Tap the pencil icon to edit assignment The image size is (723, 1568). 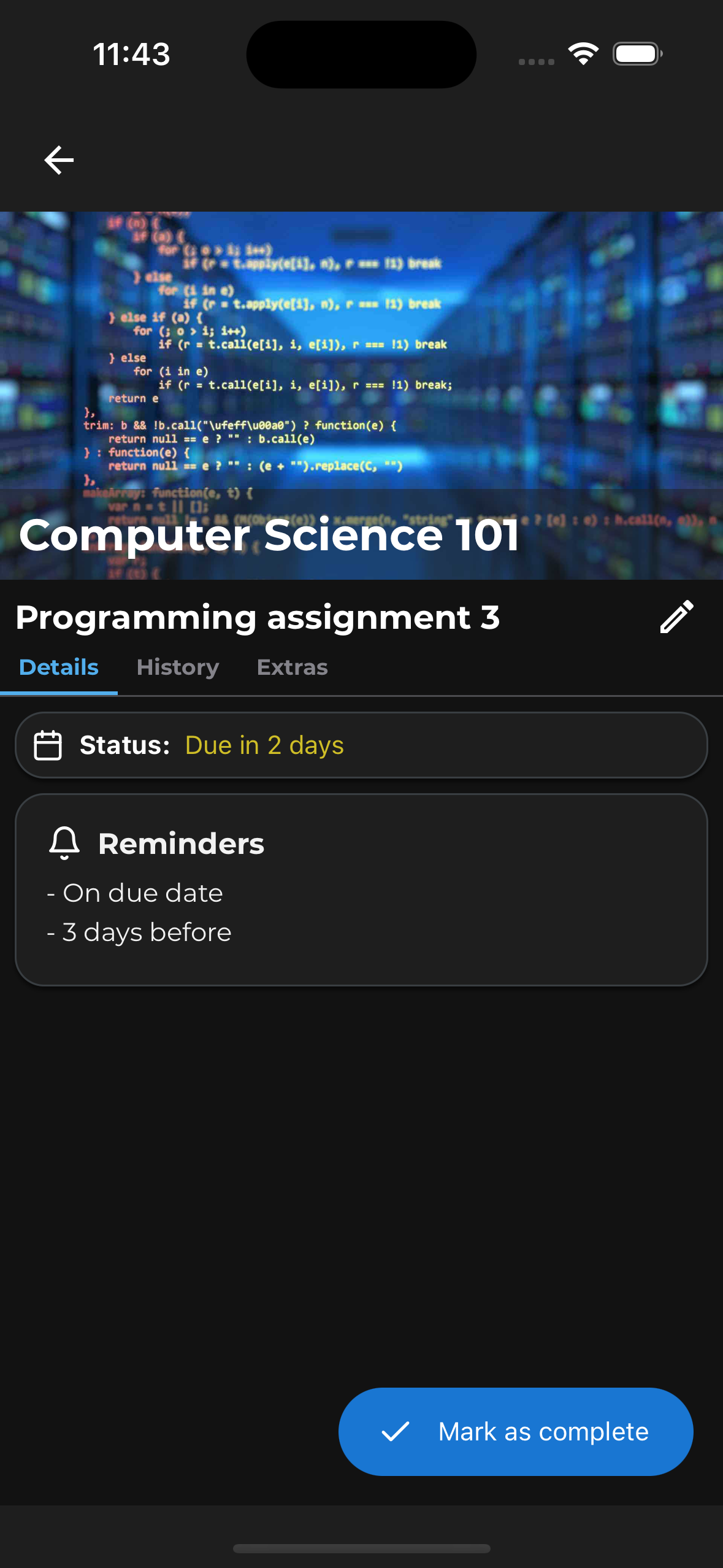678,617
